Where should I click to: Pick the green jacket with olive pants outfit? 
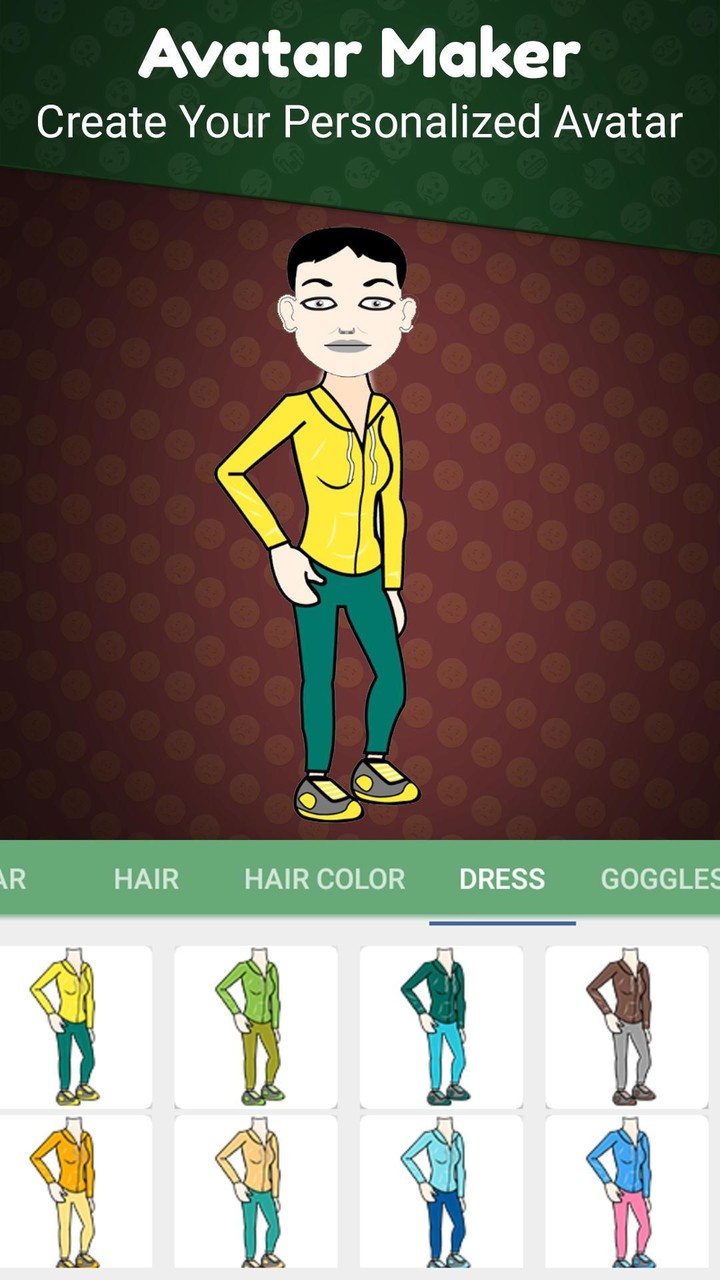click(255, 1026)
